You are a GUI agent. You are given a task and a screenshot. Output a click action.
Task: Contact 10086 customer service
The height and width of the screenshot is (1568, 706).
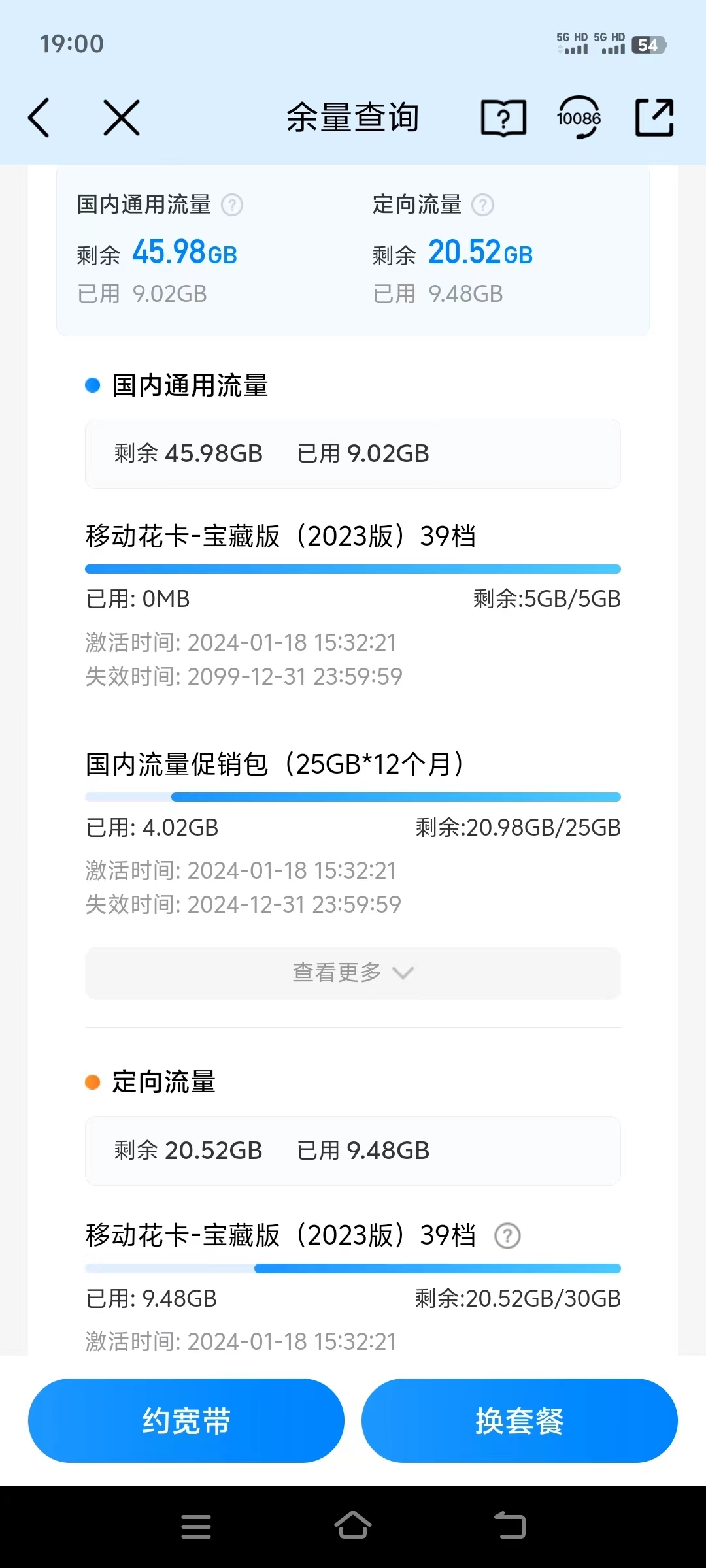(579, 118)
